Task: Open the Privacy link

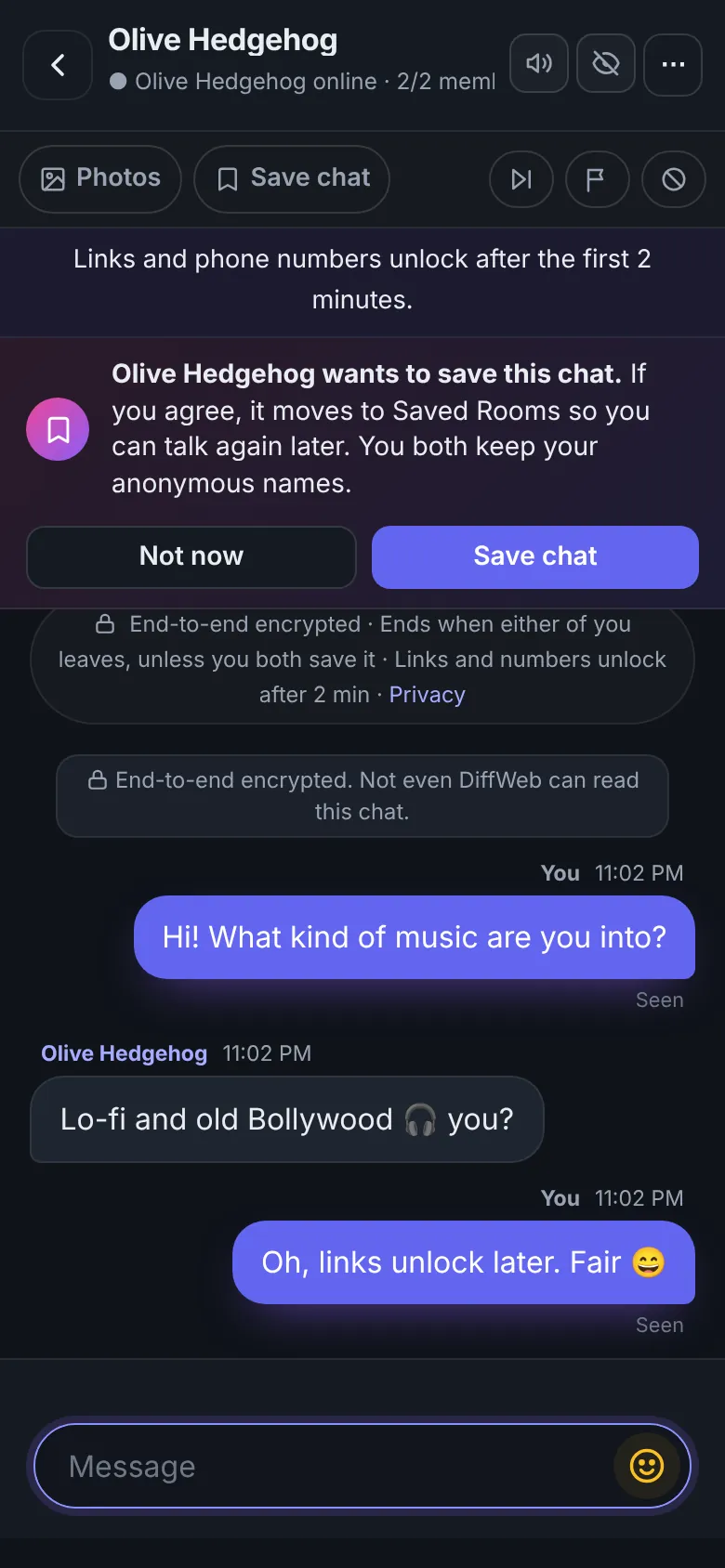Action: 428,695
